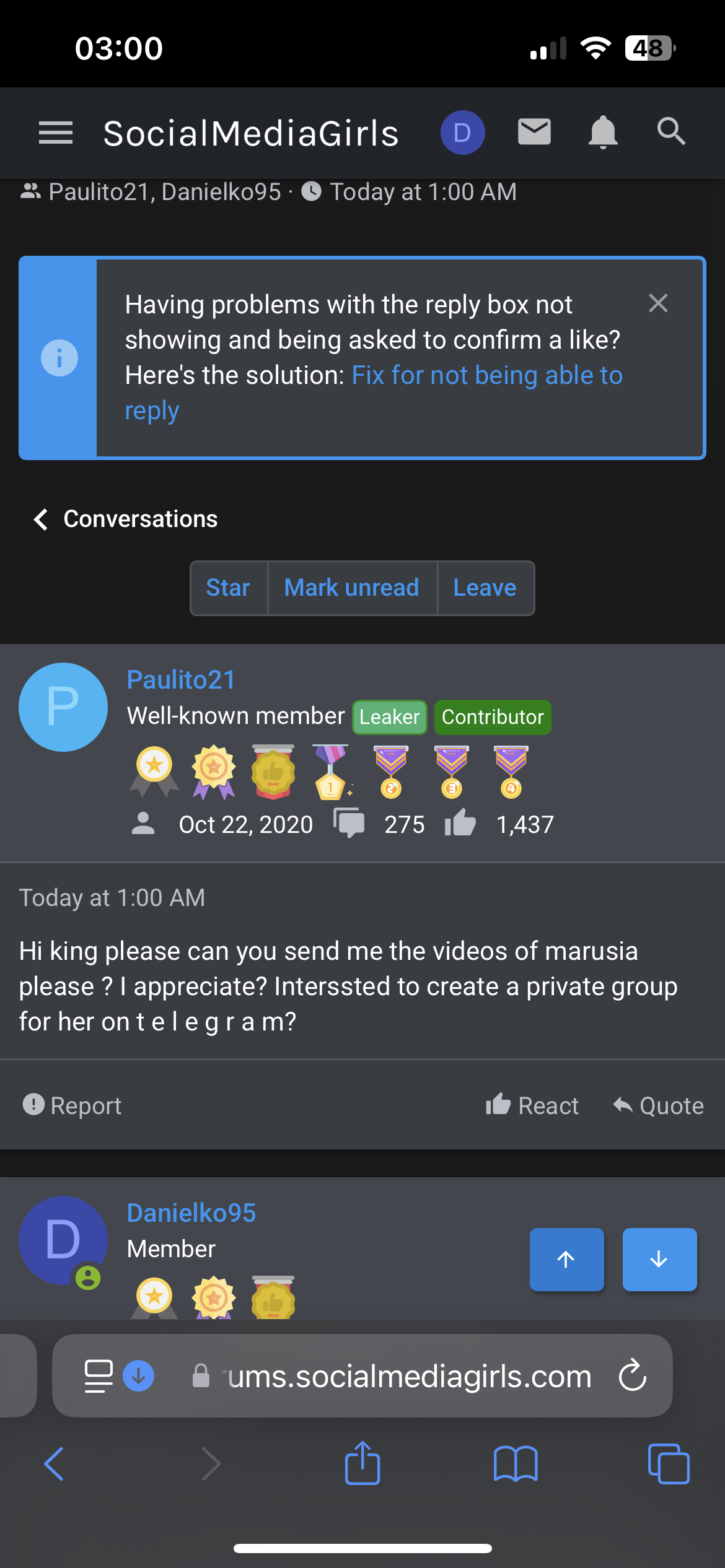725x1568 pixels.
Task: Go back to Conversations list
Action: coord(126,519)
